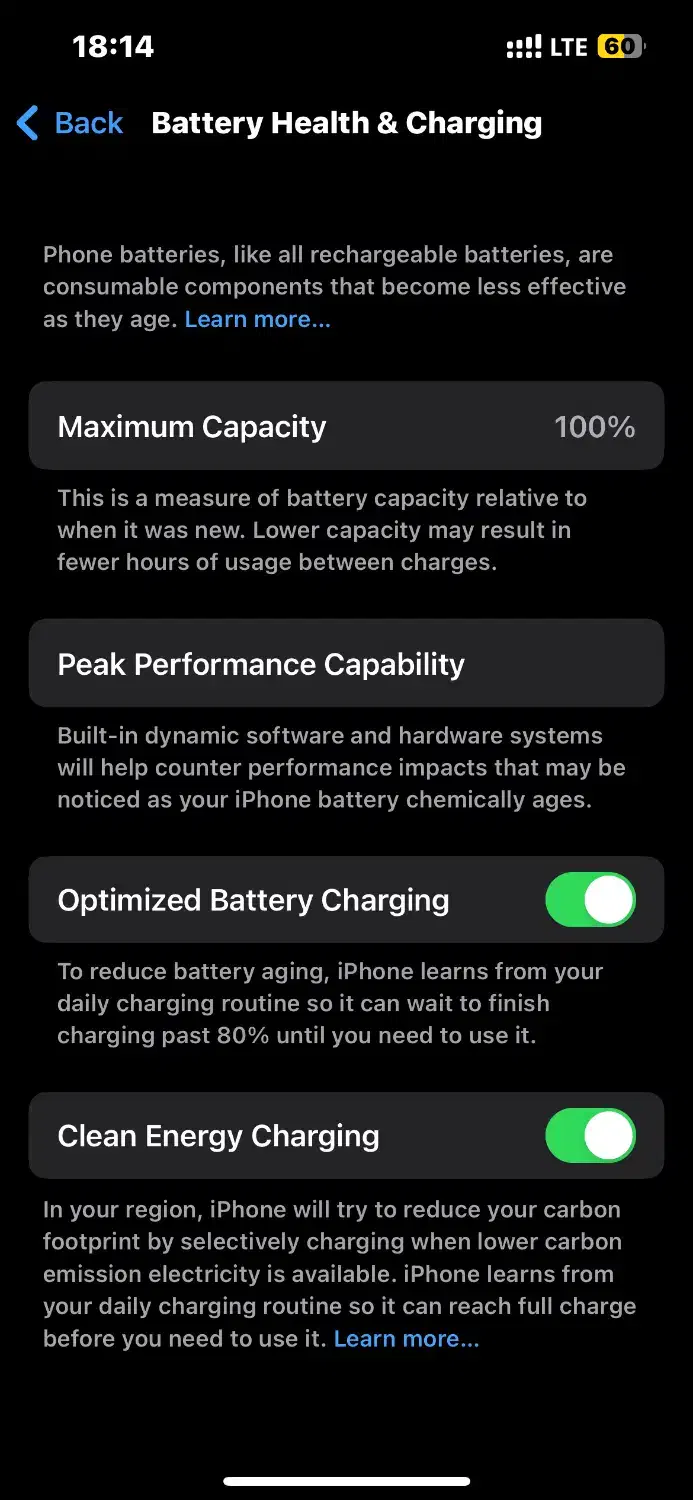Open Learn more about Clean Energy Charging
The width and height of the screenshot is (693, 1500).
point(406,1338)
